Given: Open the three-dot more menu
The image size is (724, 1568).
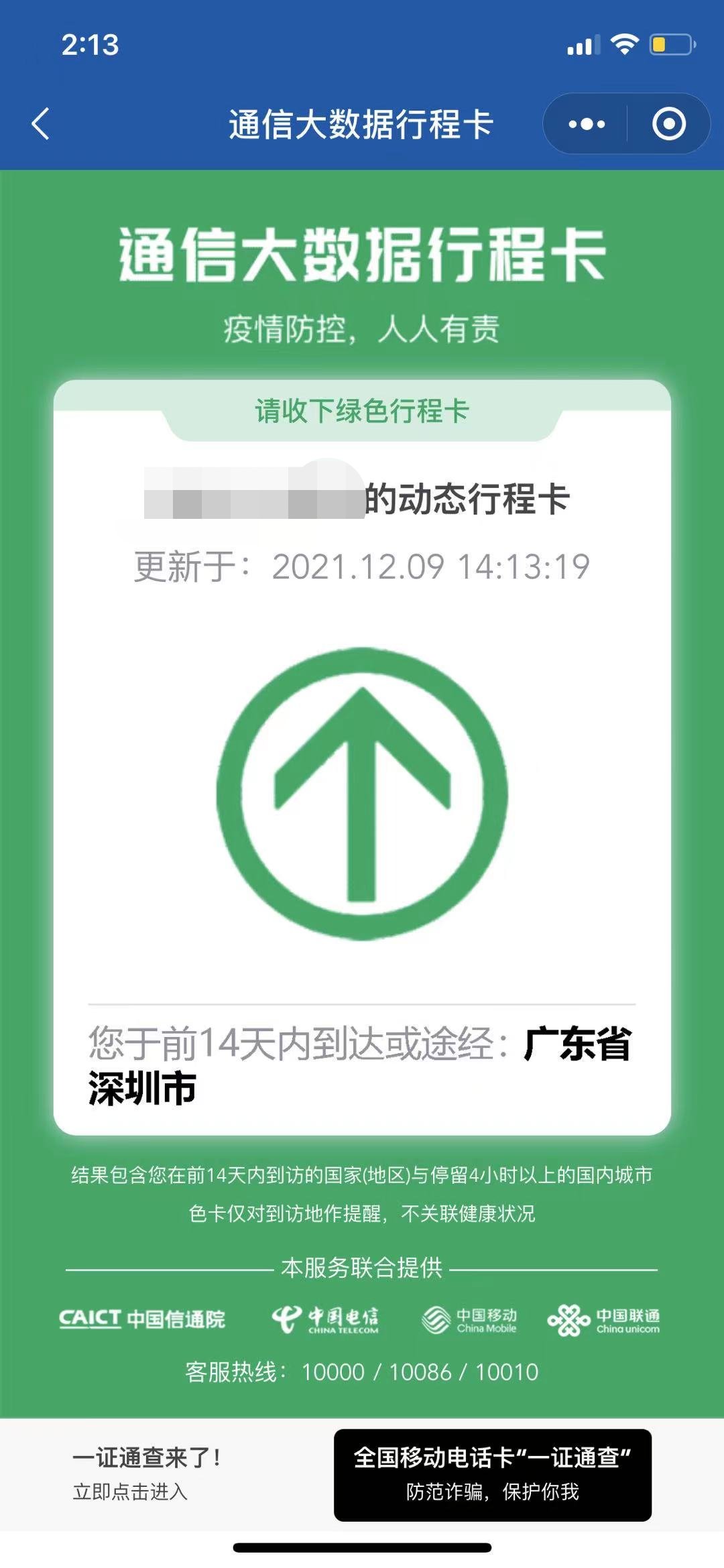Looking at the screenshot, I should (x=587, y=124).
